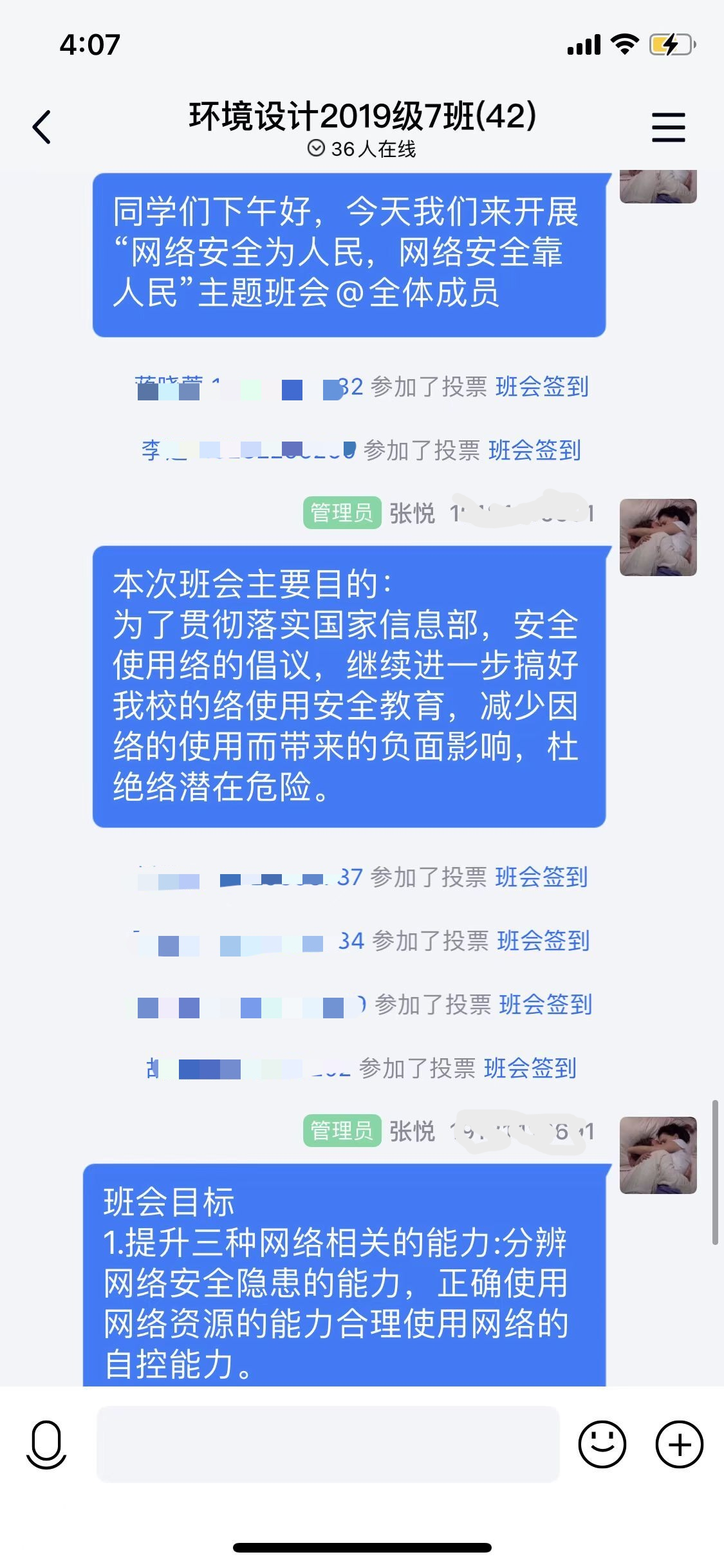724x1568 pixels.
Task: Open 班会签到 link in the line starting with 李
Action: (x=535, y=450)
